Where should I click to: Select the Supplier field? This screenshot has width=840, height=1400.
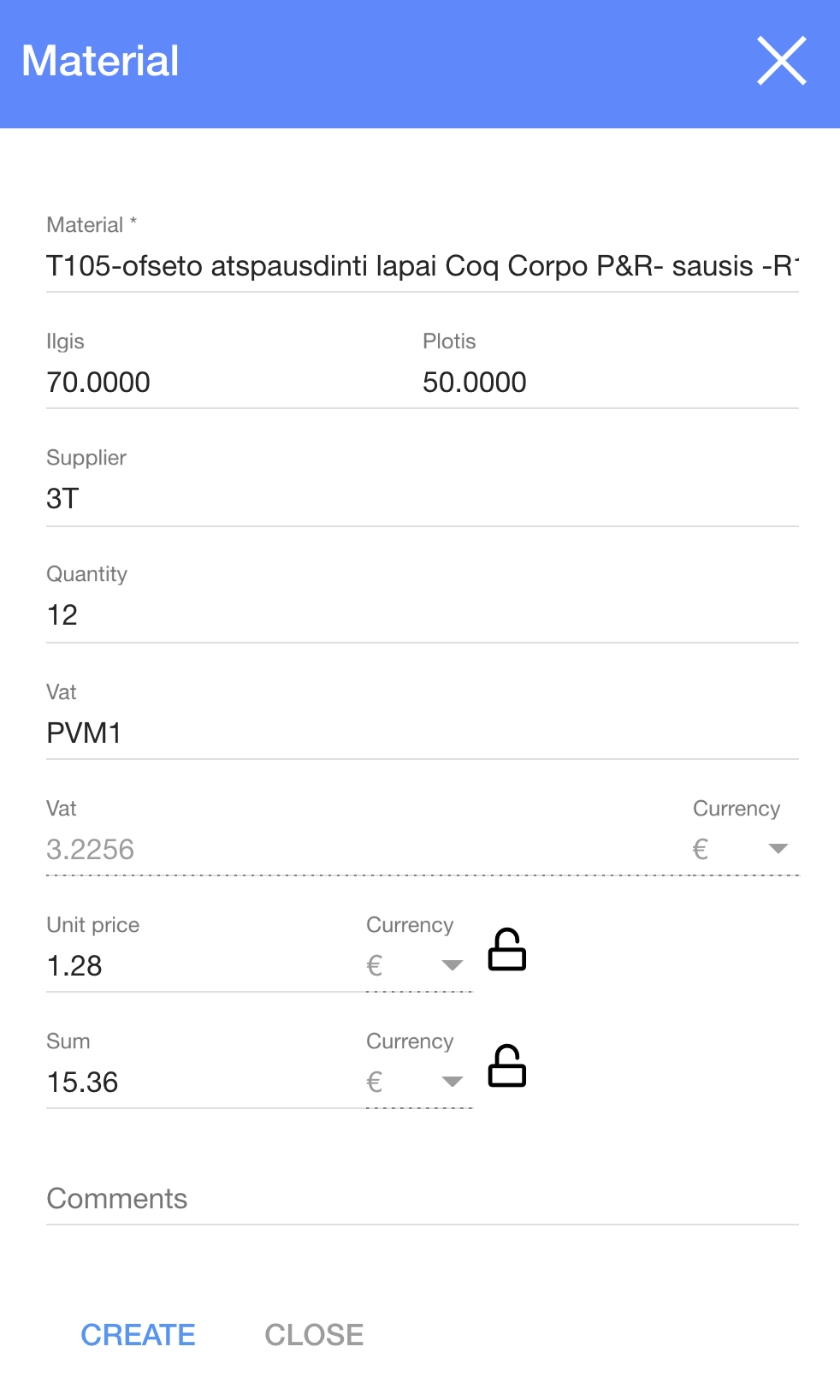(422, 499)
